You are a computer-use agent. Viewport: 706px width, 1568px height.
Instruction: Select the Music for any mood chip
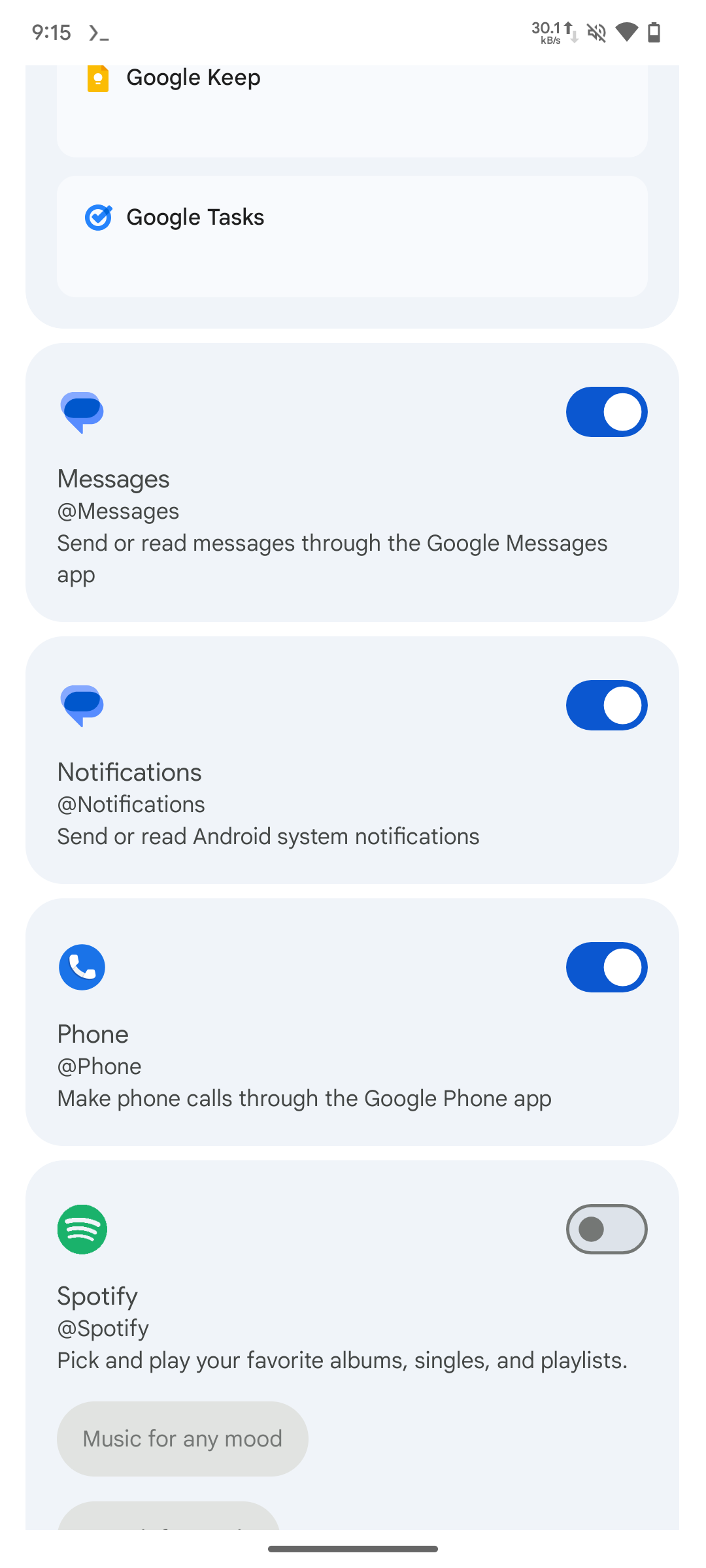(x=182, y=1439)
